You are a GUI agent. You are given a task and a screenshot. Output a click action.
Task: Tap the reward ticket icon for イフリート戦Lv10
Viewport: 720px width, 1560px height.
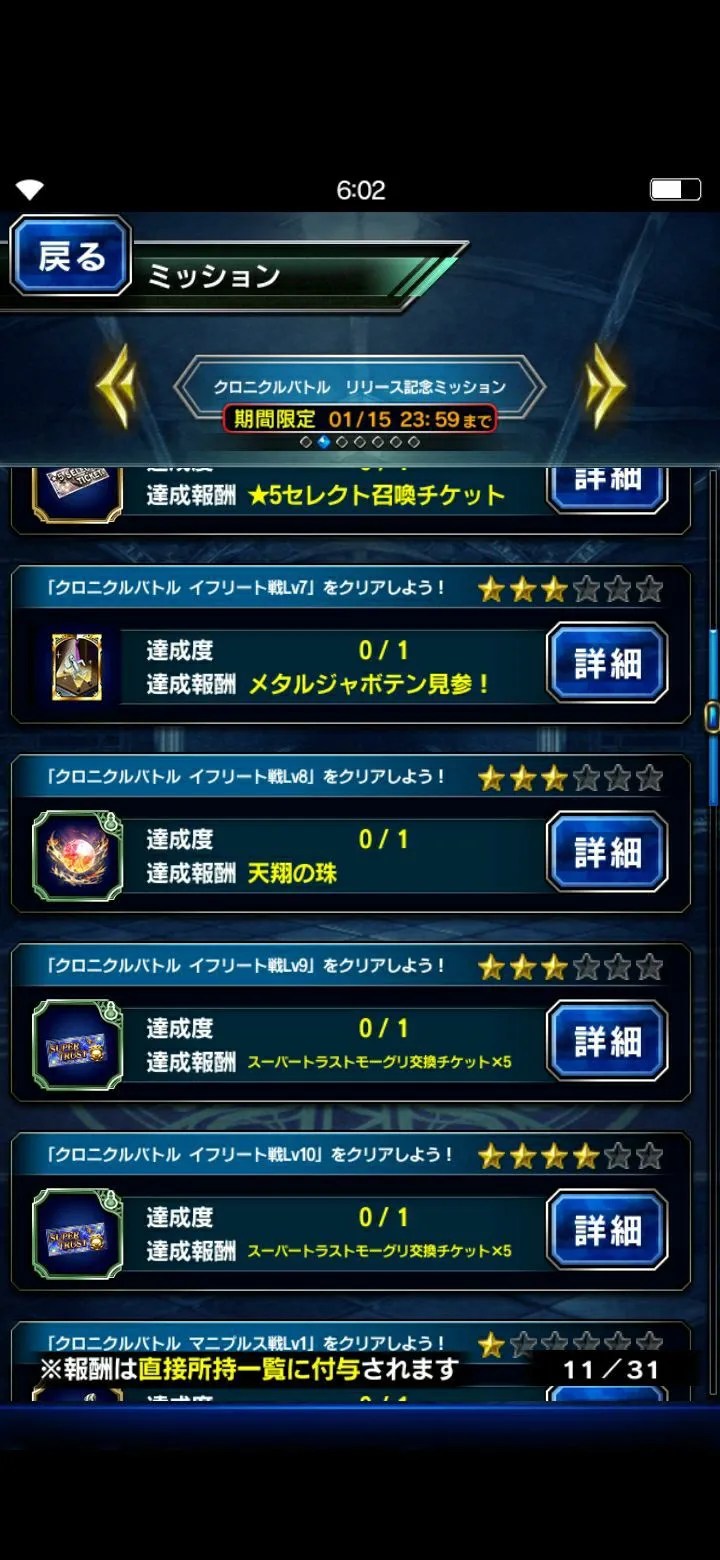77,1234
